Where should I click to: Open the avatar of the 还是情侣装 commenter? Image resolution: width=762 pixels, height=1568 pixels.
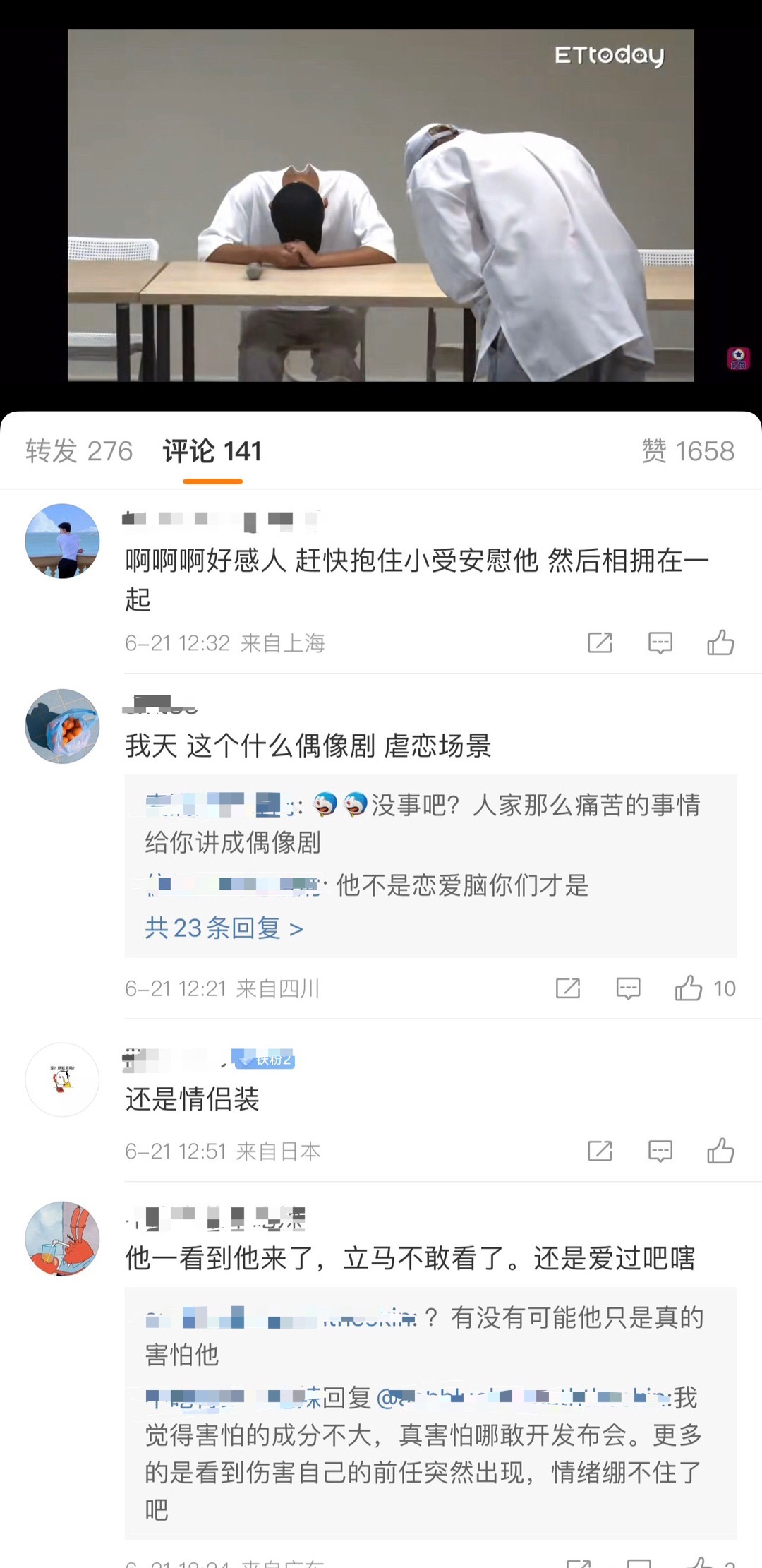pyautogui.click(x=62, y=1079)
